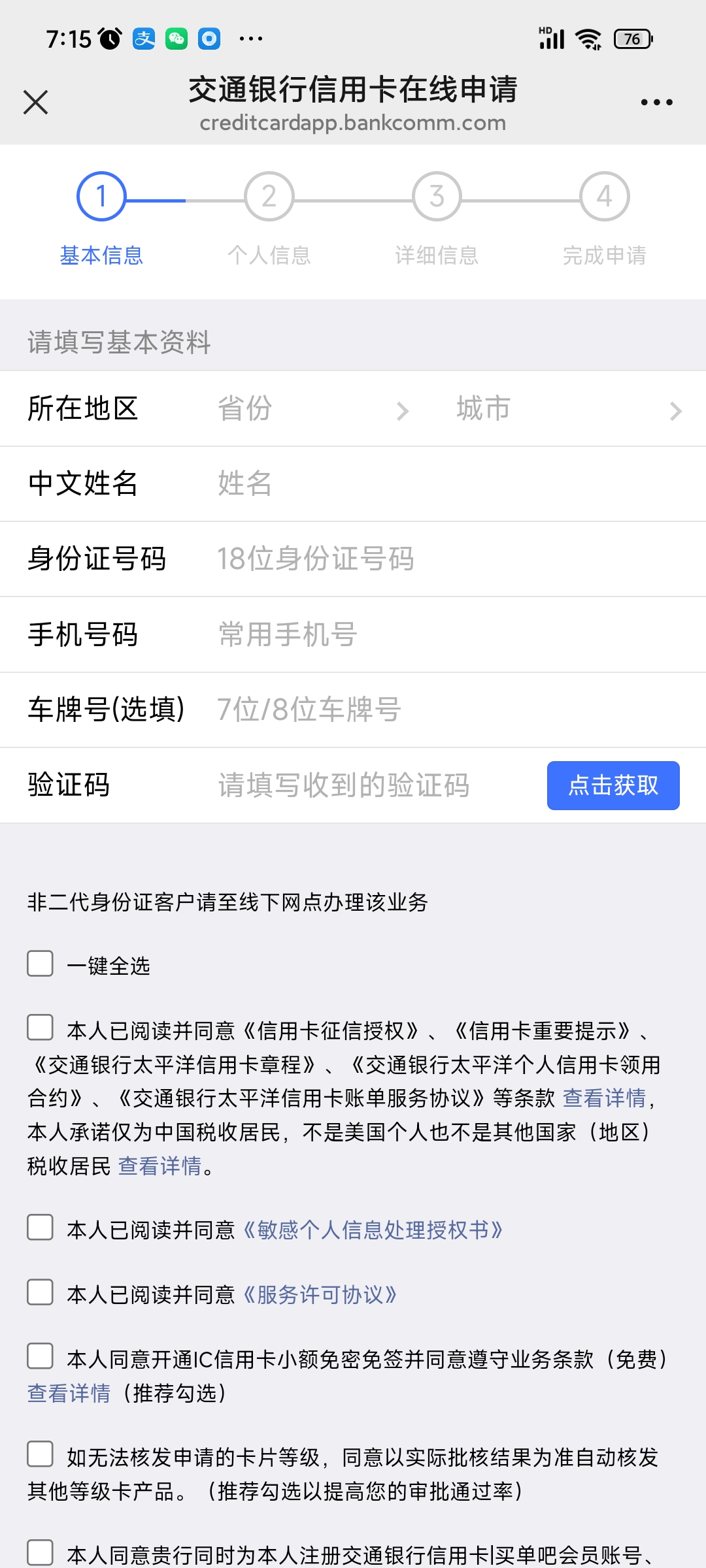Open the 《服务许可协议》 link
The image size is (706, 1568).
point(320,1294)
